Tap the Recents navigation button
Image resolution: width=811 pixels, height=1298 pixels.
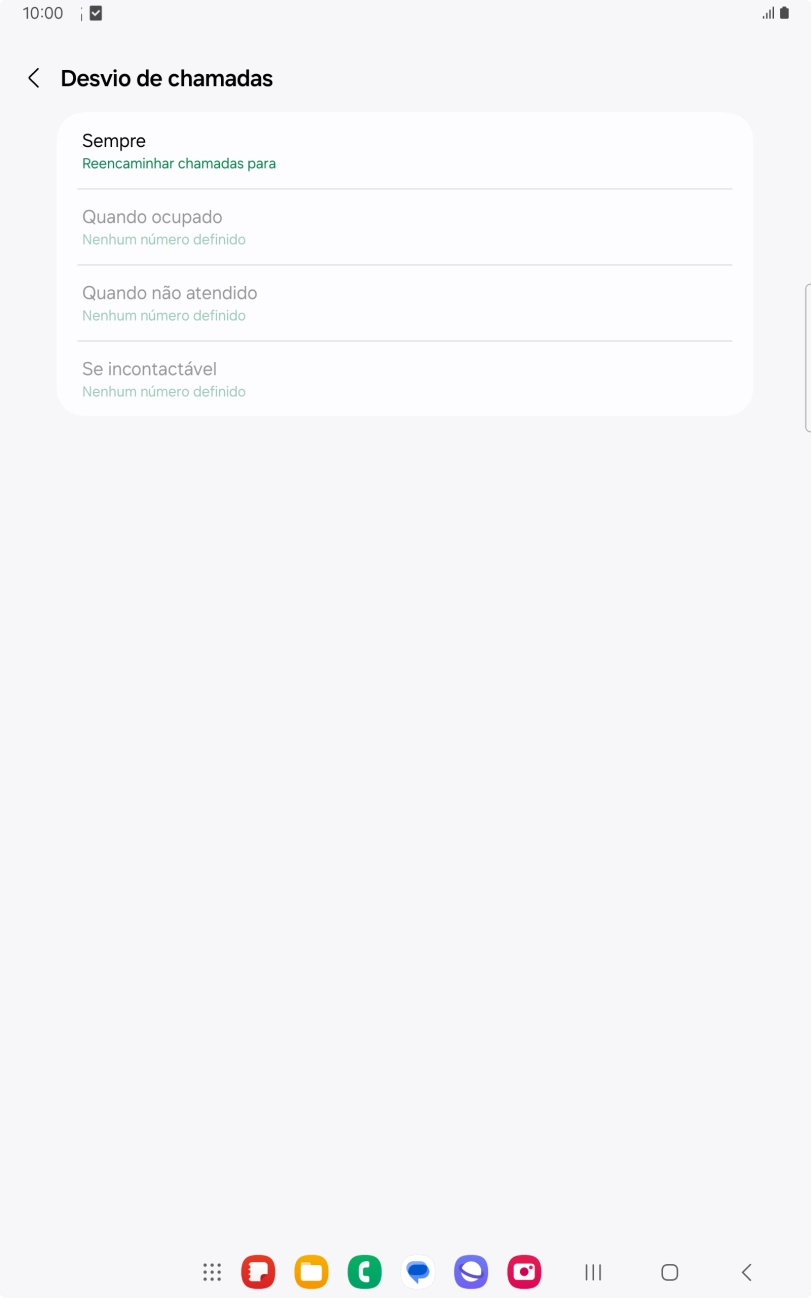592,1271
